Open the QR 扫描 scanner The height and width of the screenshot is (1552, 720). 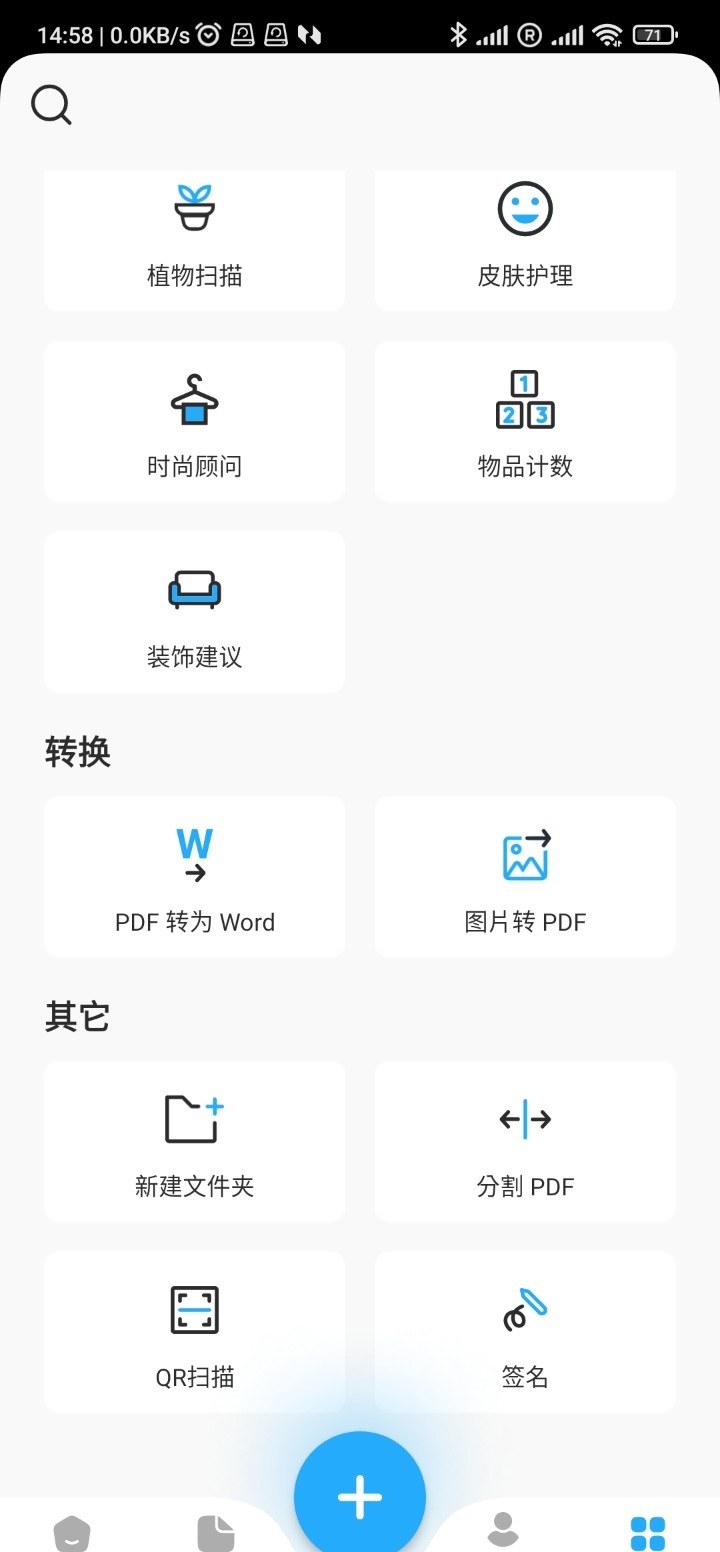pos(194,1331)
